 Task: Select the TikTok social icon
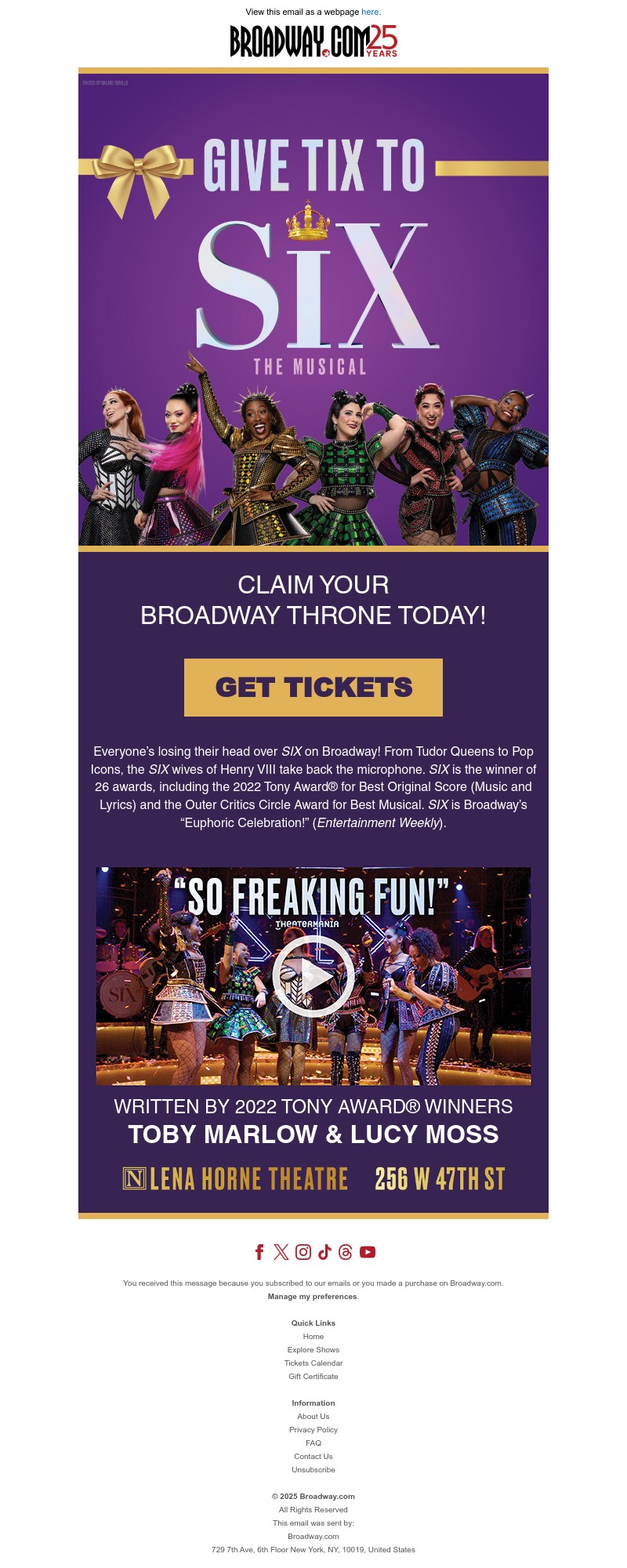pos(324,1253)
